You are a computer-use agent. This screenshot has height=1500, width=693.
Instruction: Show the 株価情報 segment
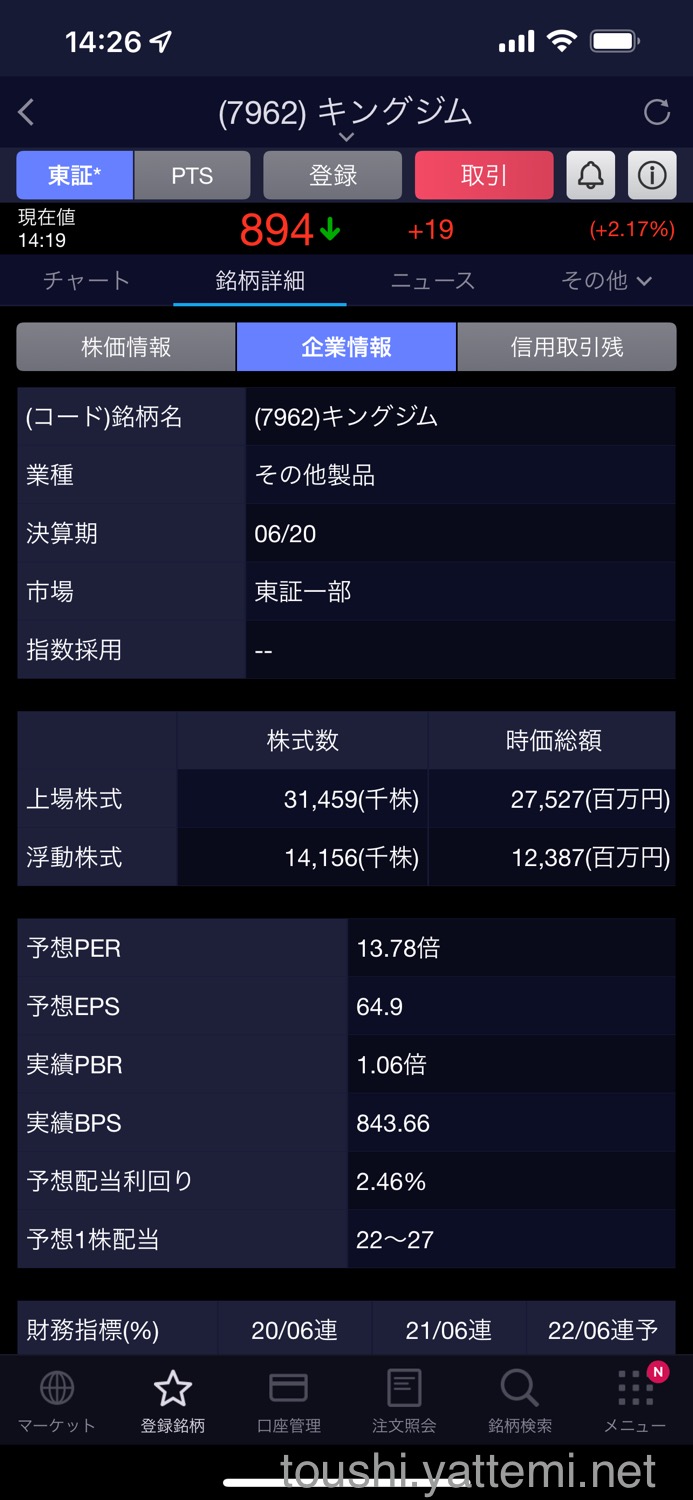tap(126, 347)
